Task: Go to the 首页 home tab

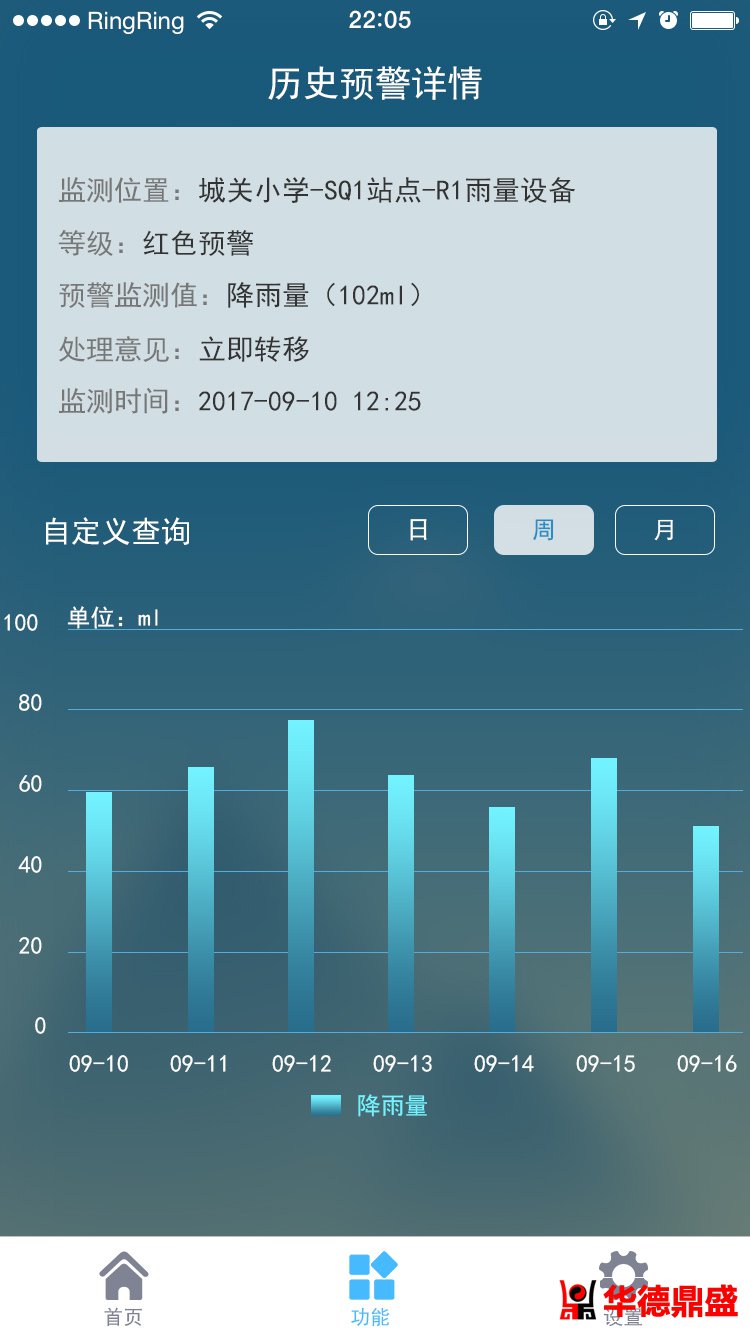Action: pos(124,1288)
